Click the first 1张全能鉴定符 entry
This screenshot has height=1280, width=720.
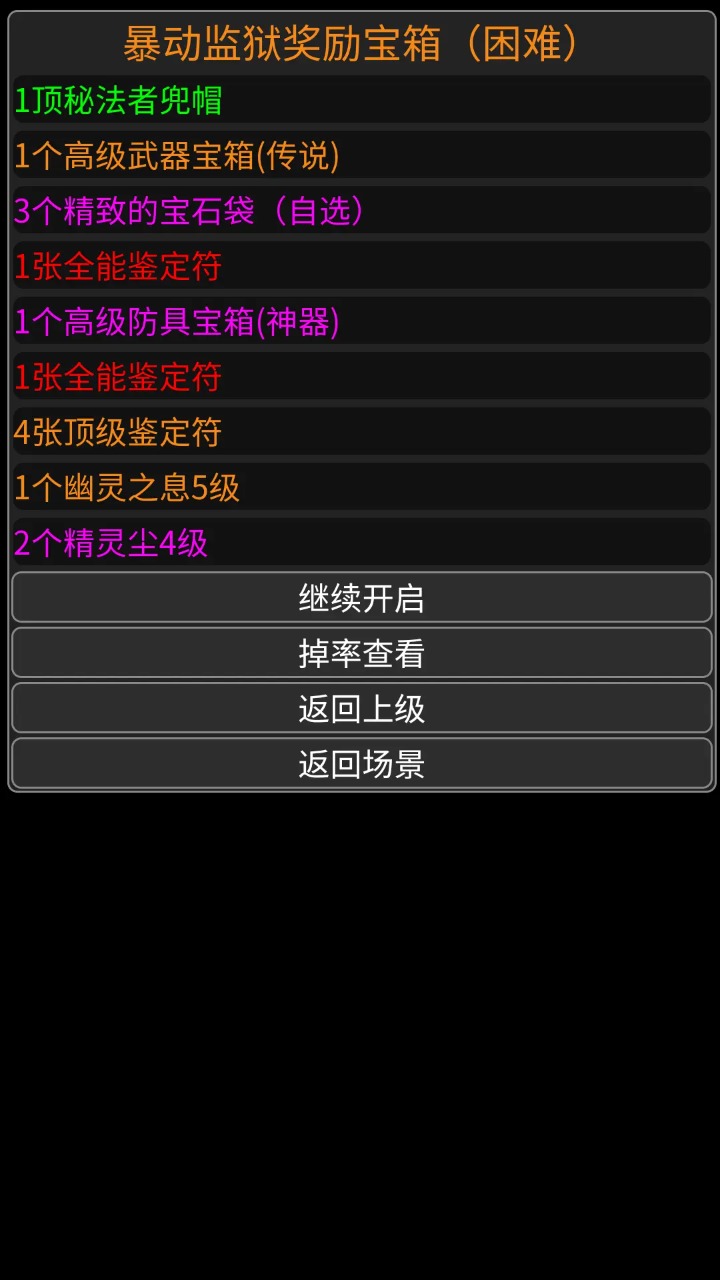coord(360,267)
